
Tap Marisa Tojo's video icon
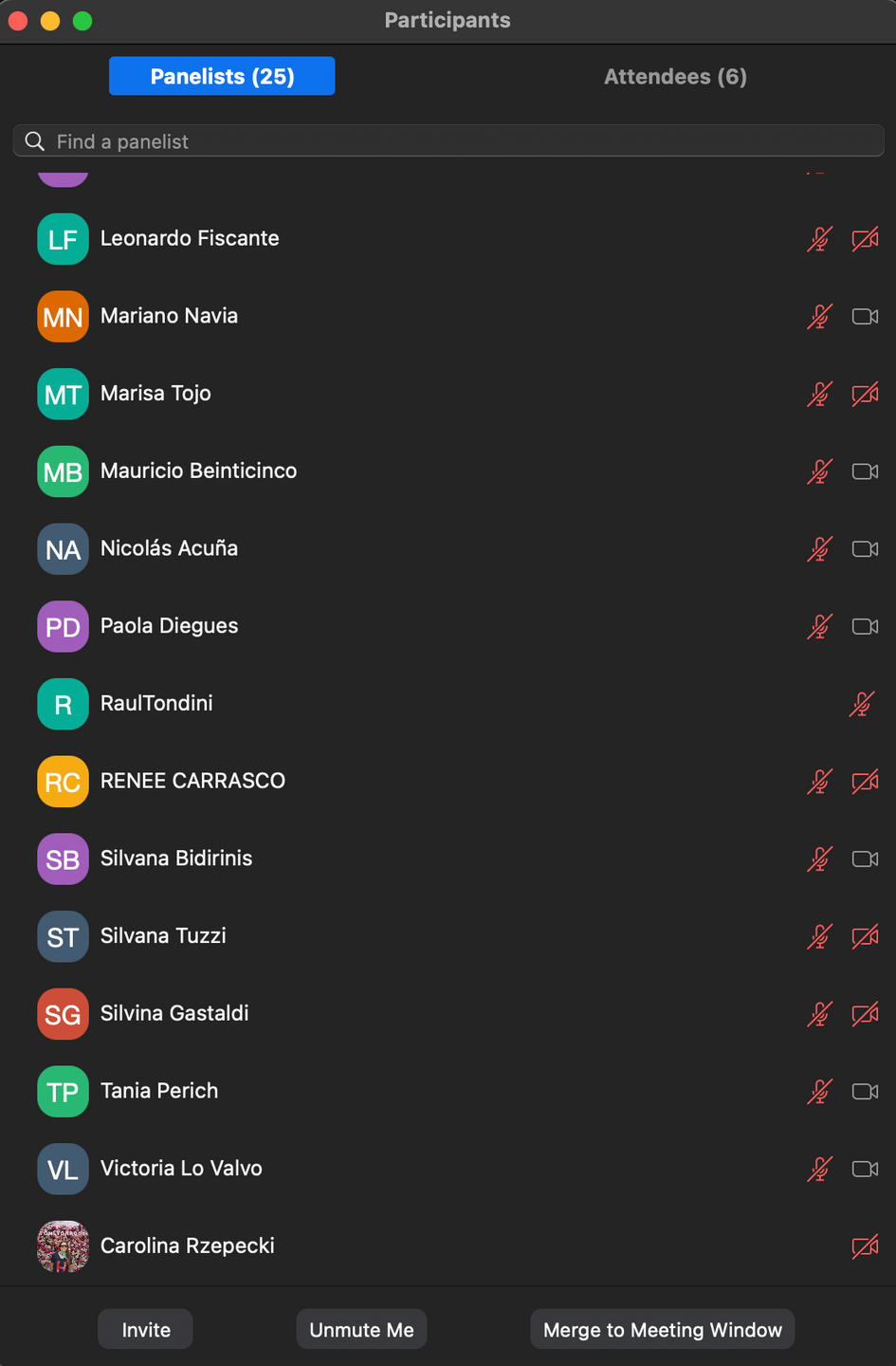tap(865, 394)
